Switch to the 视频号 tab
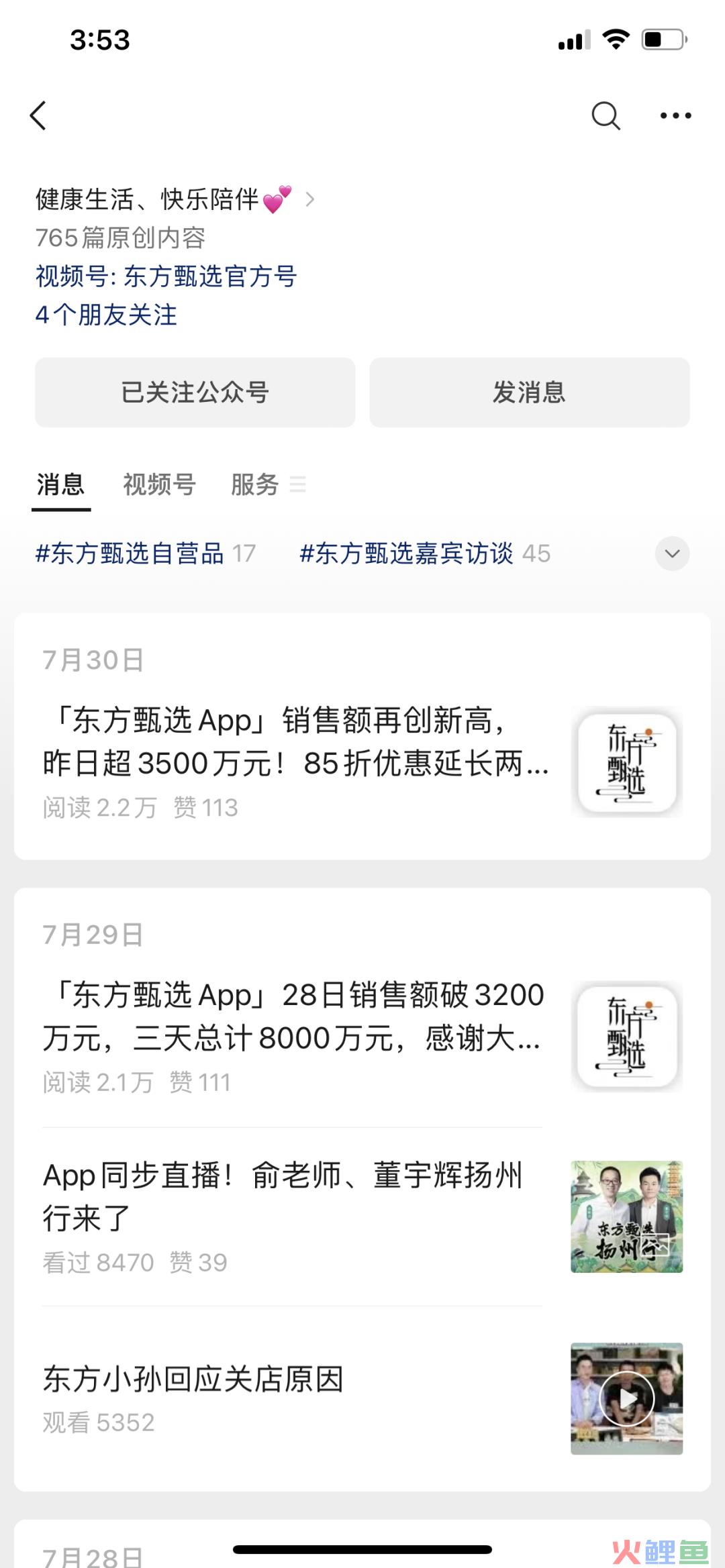This screenshot has height=1568, width=725. coord(159,484)
